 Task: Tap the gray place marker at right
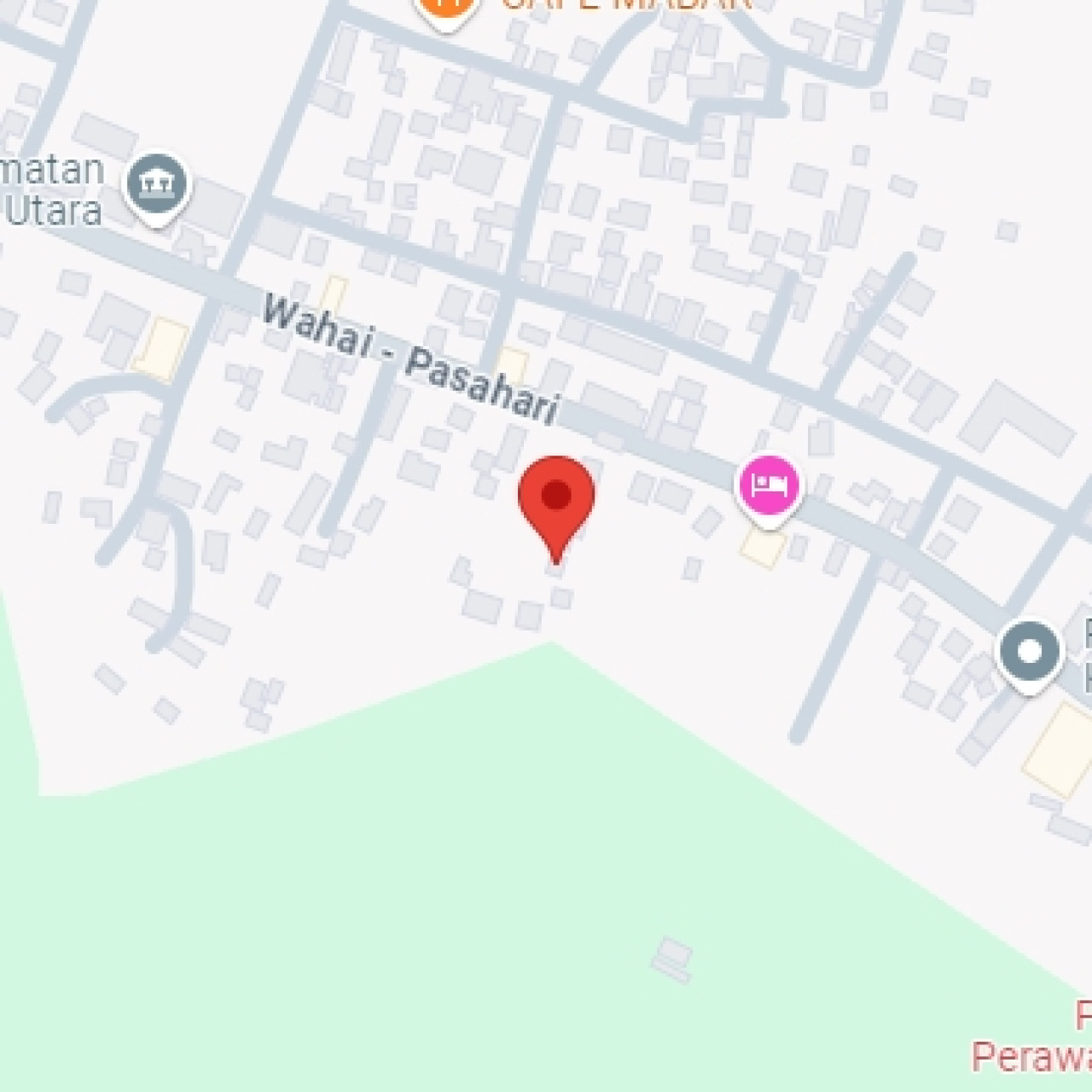(x=1030, y=652)
